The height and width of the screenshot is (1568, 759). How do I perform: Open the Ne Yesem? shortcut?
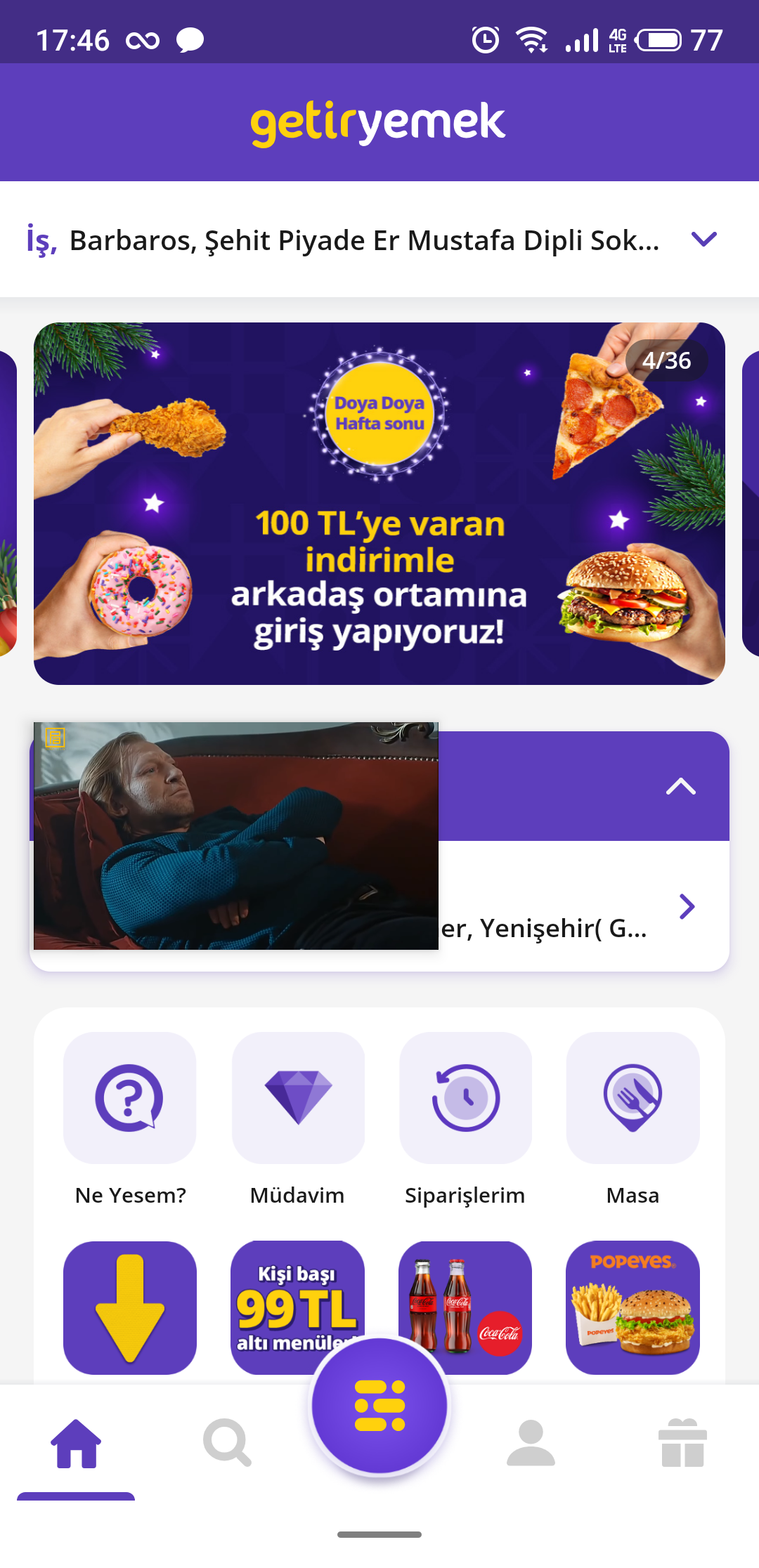130,1098
